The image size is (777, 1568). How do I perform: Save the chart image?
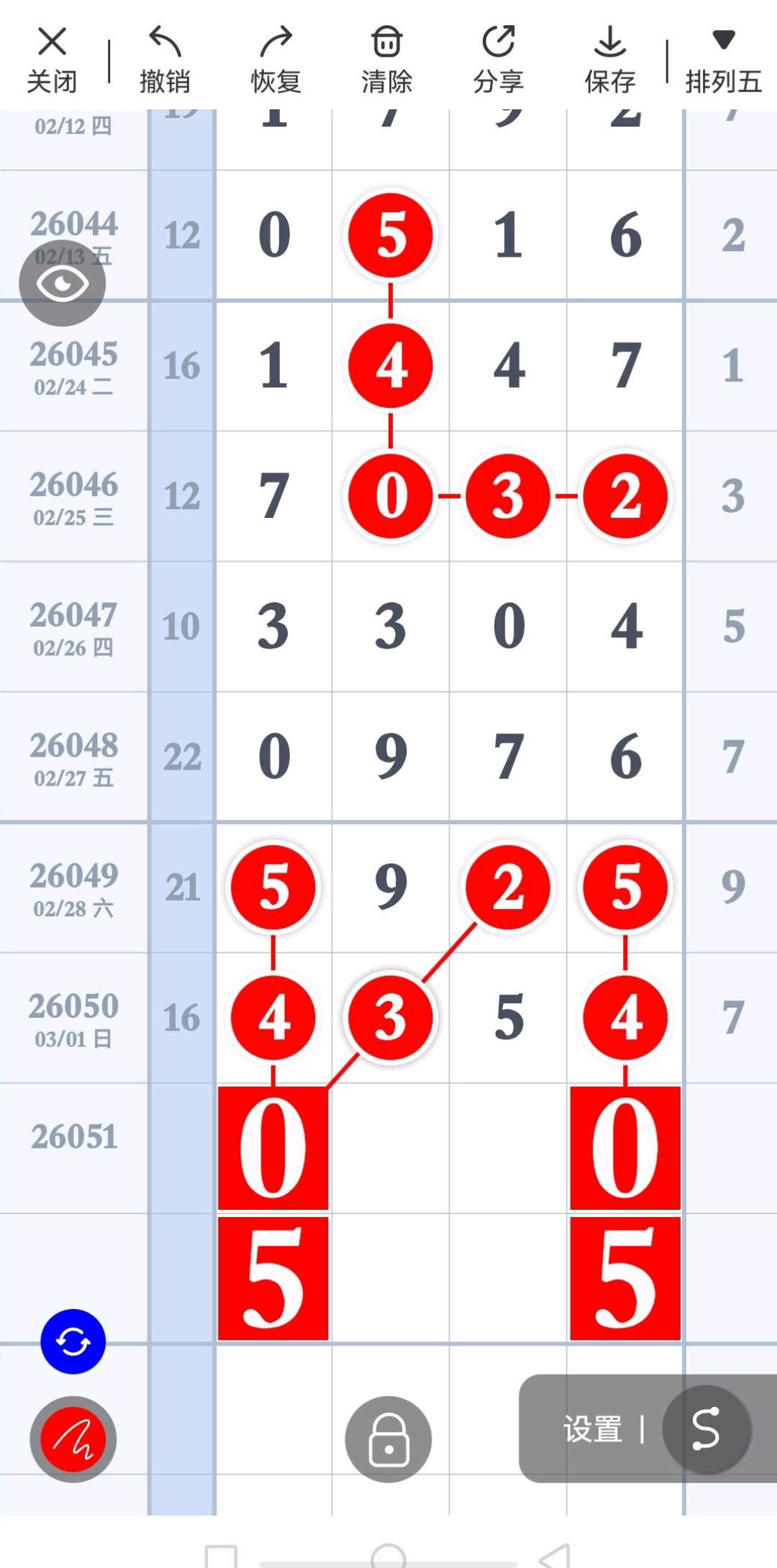(609, 60)
